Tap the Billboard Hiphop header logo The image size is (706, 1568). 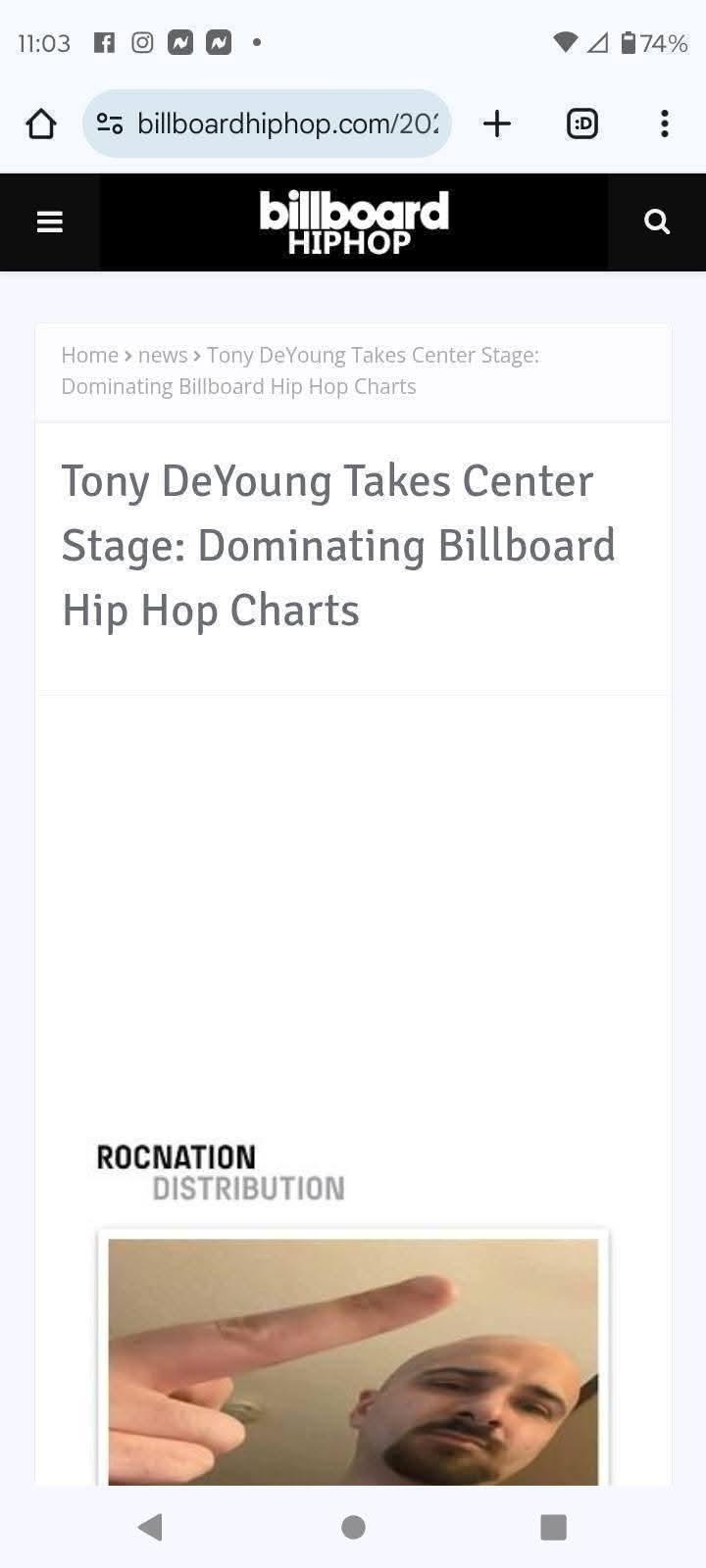(354, 222)
